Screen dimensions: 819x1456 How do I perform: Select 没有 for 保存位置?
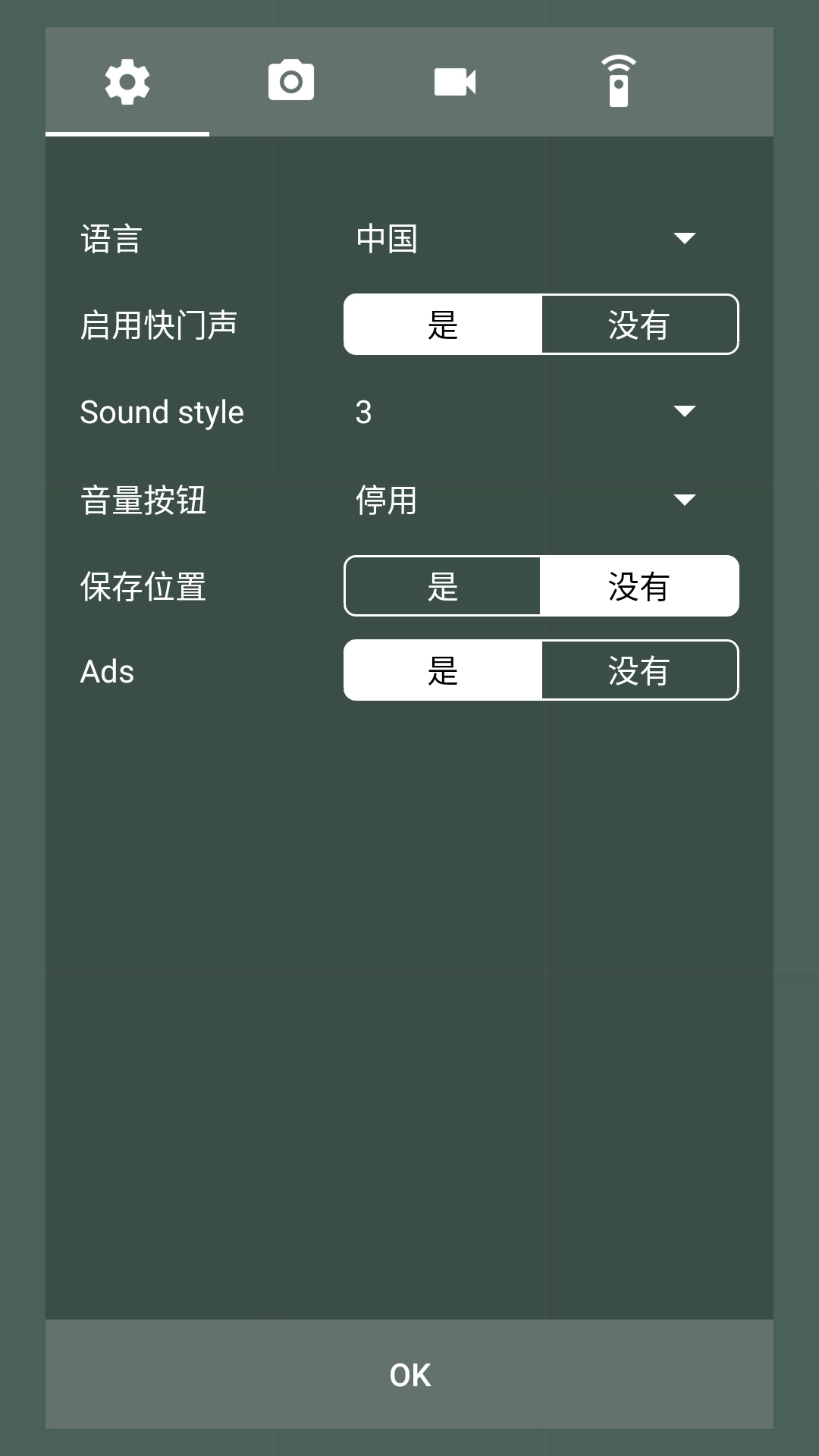(x=639, y=586)
